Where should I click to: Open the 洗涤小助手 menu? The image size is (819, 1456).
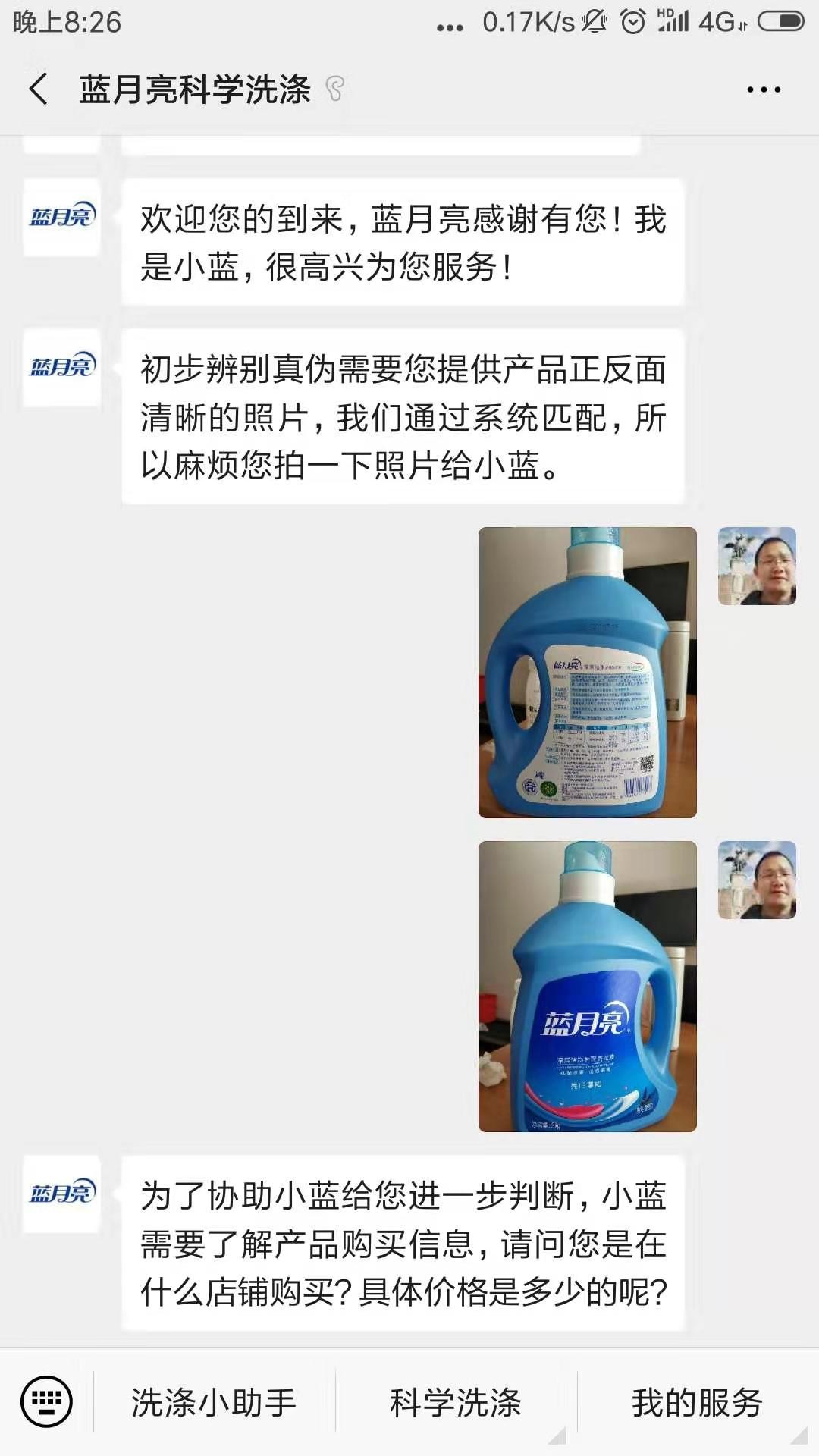click(x=214, y=1402)
